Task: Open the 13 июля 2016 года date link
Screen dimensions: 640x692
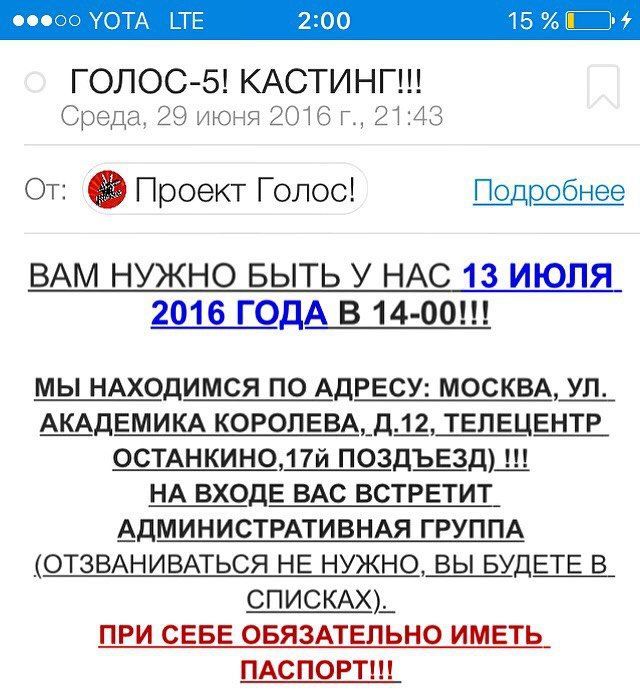Action: [537, 274]
